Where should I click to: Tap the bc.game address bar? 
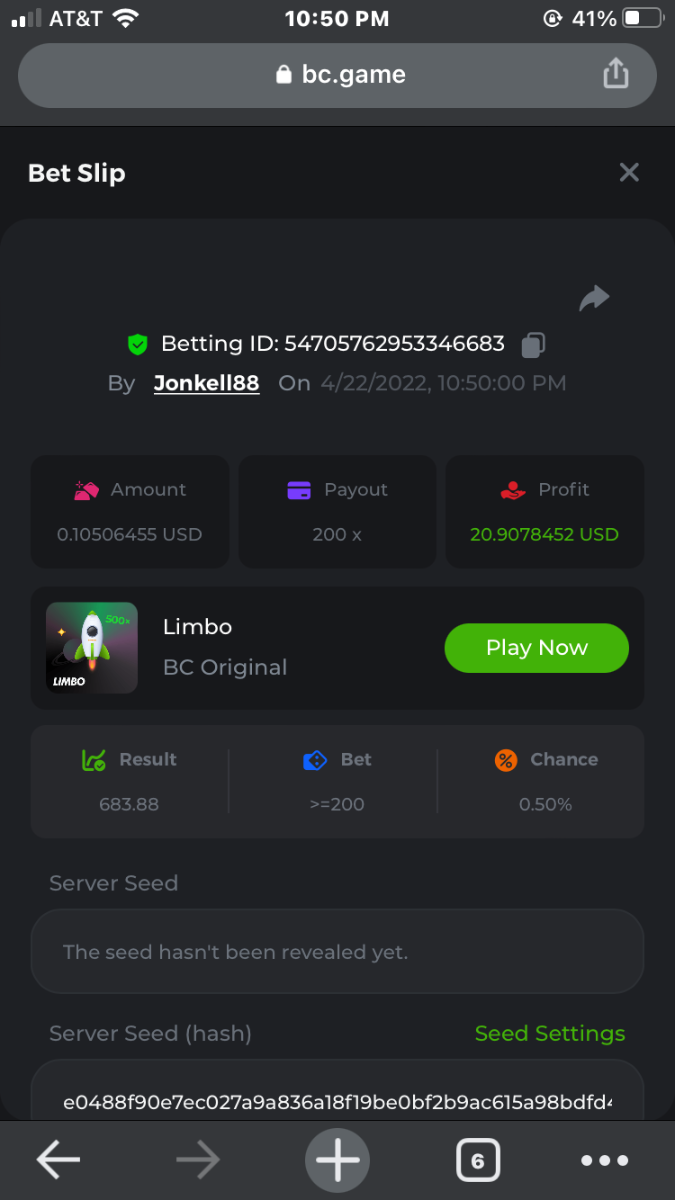pyautogui.click(x=338, y=74)
